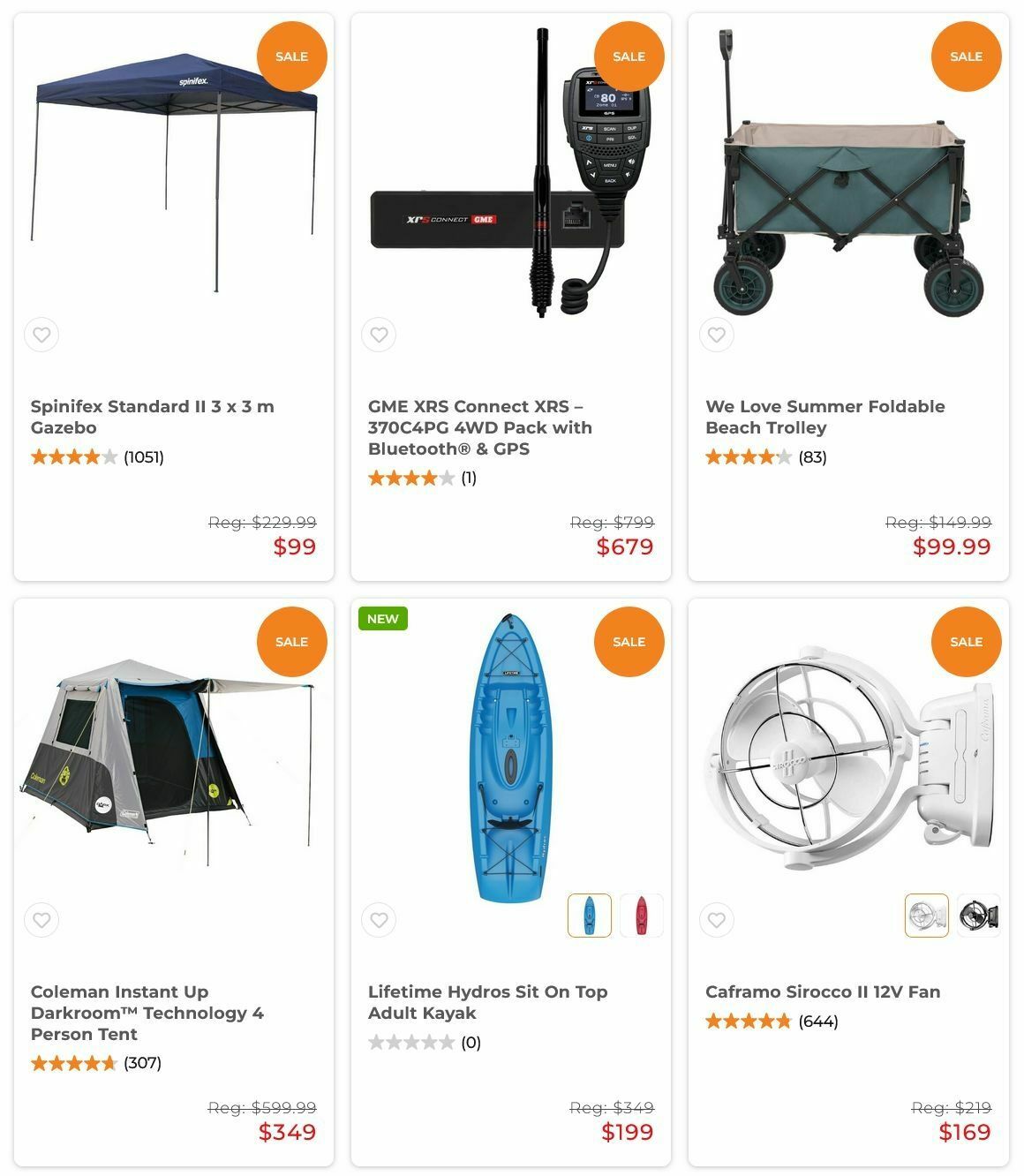The image size is (1024, 1176).
Task: Choose the white Sirocco fan variant
Action: click(x=926, y=916)
